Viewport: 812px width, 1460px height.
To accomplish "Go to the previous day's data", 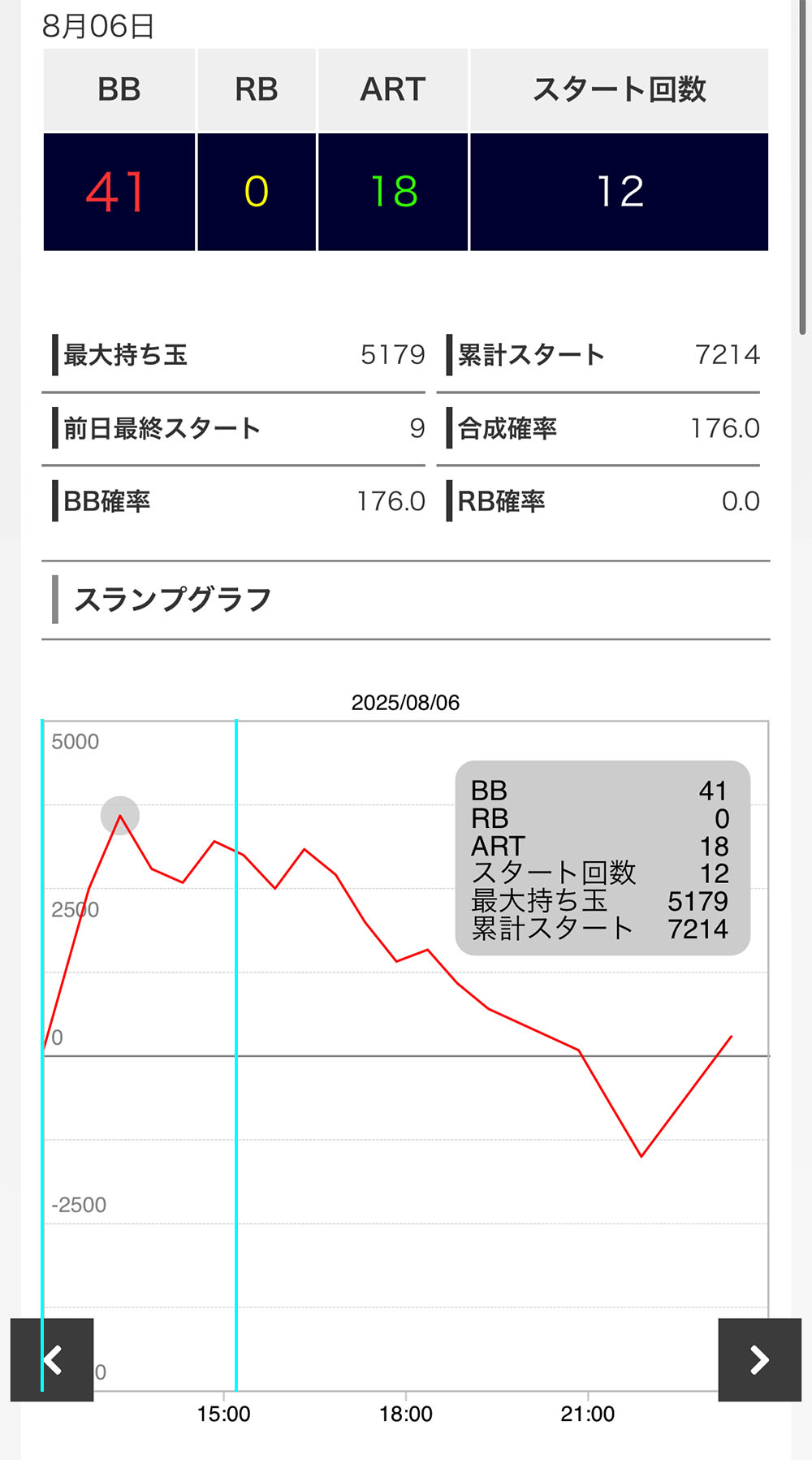I will [x=52, y=1359].
